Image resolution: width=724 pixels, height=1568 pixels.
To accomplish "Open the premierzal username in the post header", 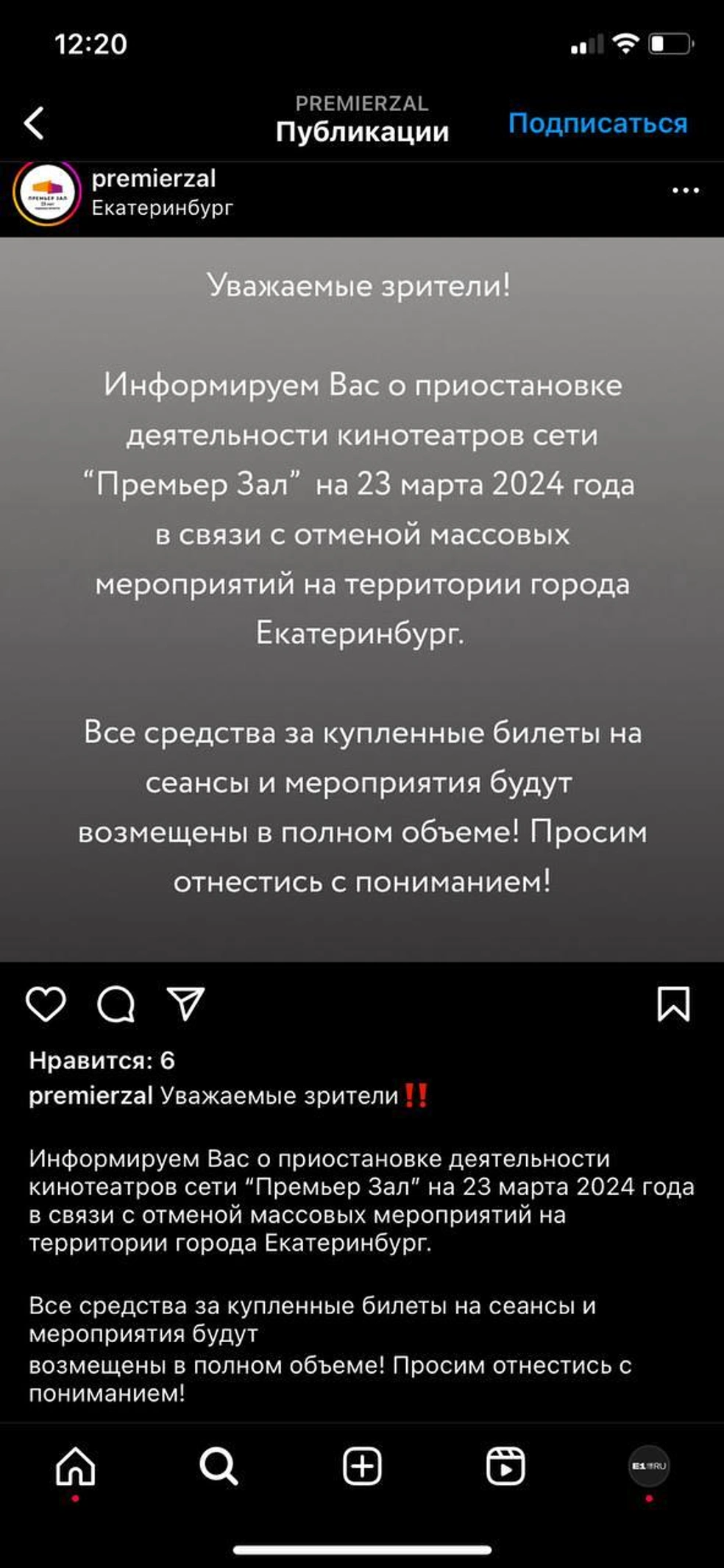I will (x=153, y=178).
